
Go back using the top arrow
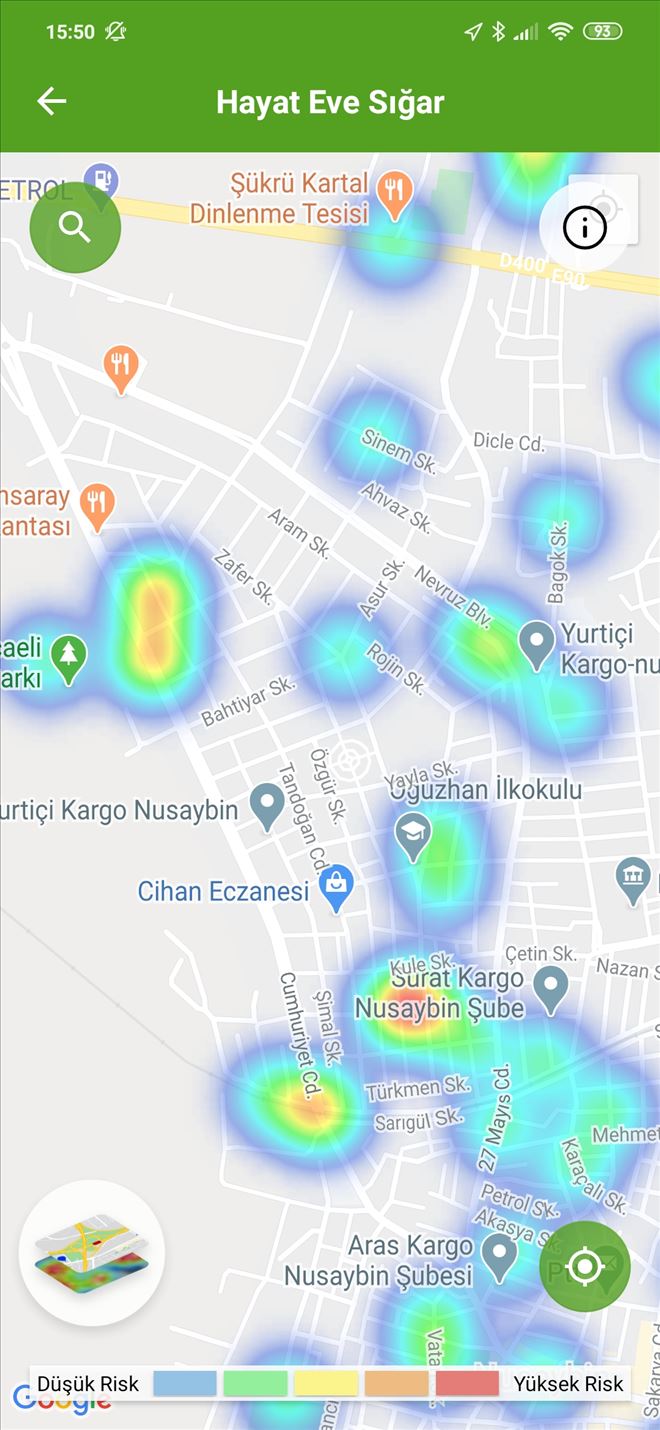click(x=51, y=101)
